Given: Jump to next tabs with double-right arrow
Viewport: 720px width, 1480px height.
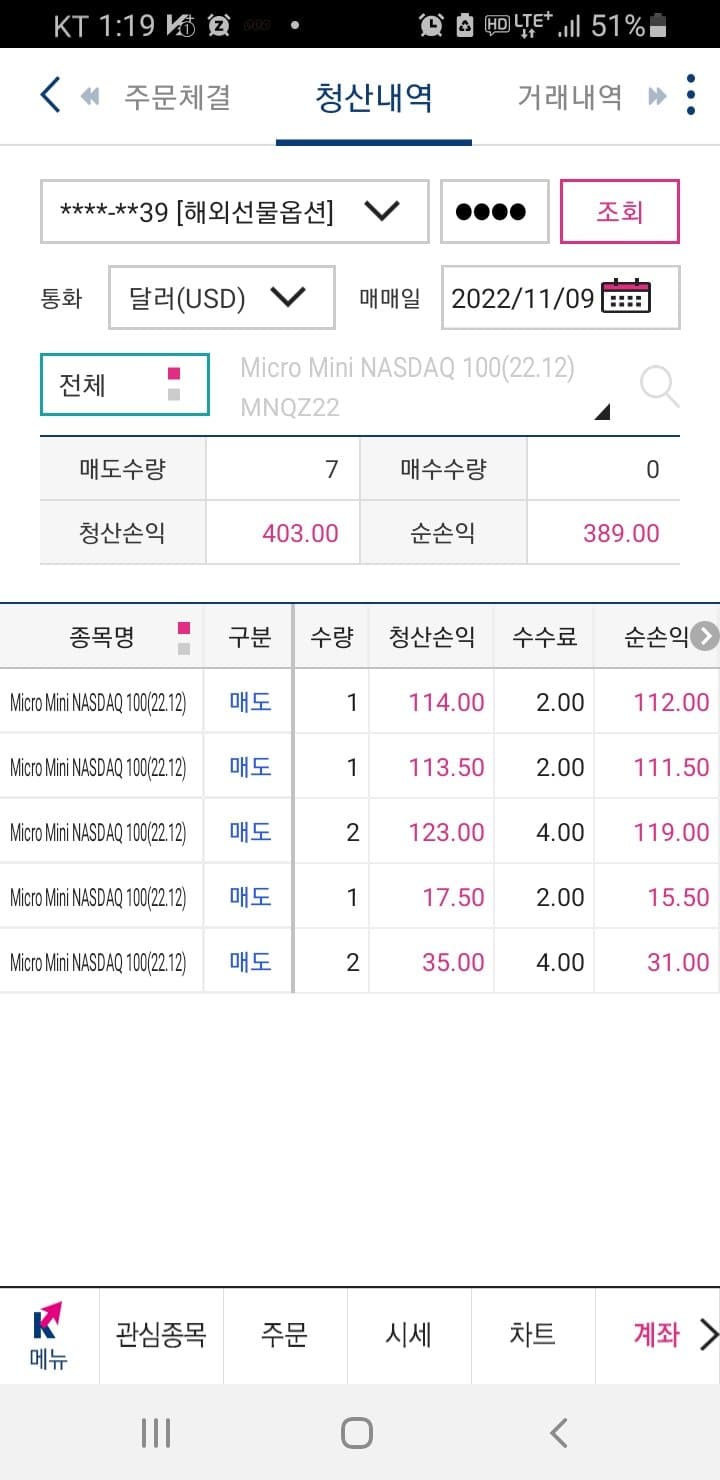Looking at the screenshot, I should pos(657,97).
